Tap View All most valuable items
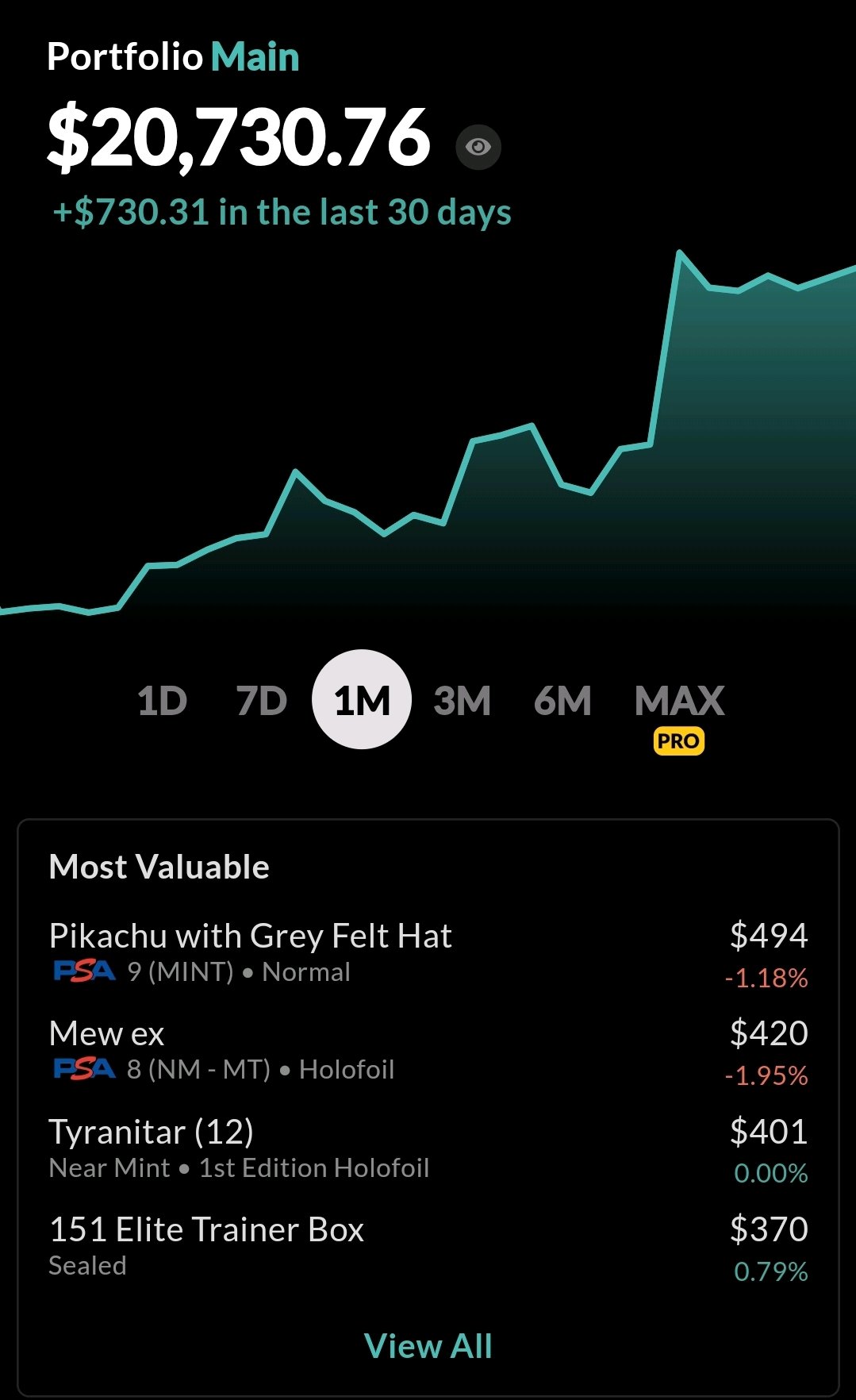This screenshot has height=1400, width=856. pyautogui.click(x=428, y=1346)
